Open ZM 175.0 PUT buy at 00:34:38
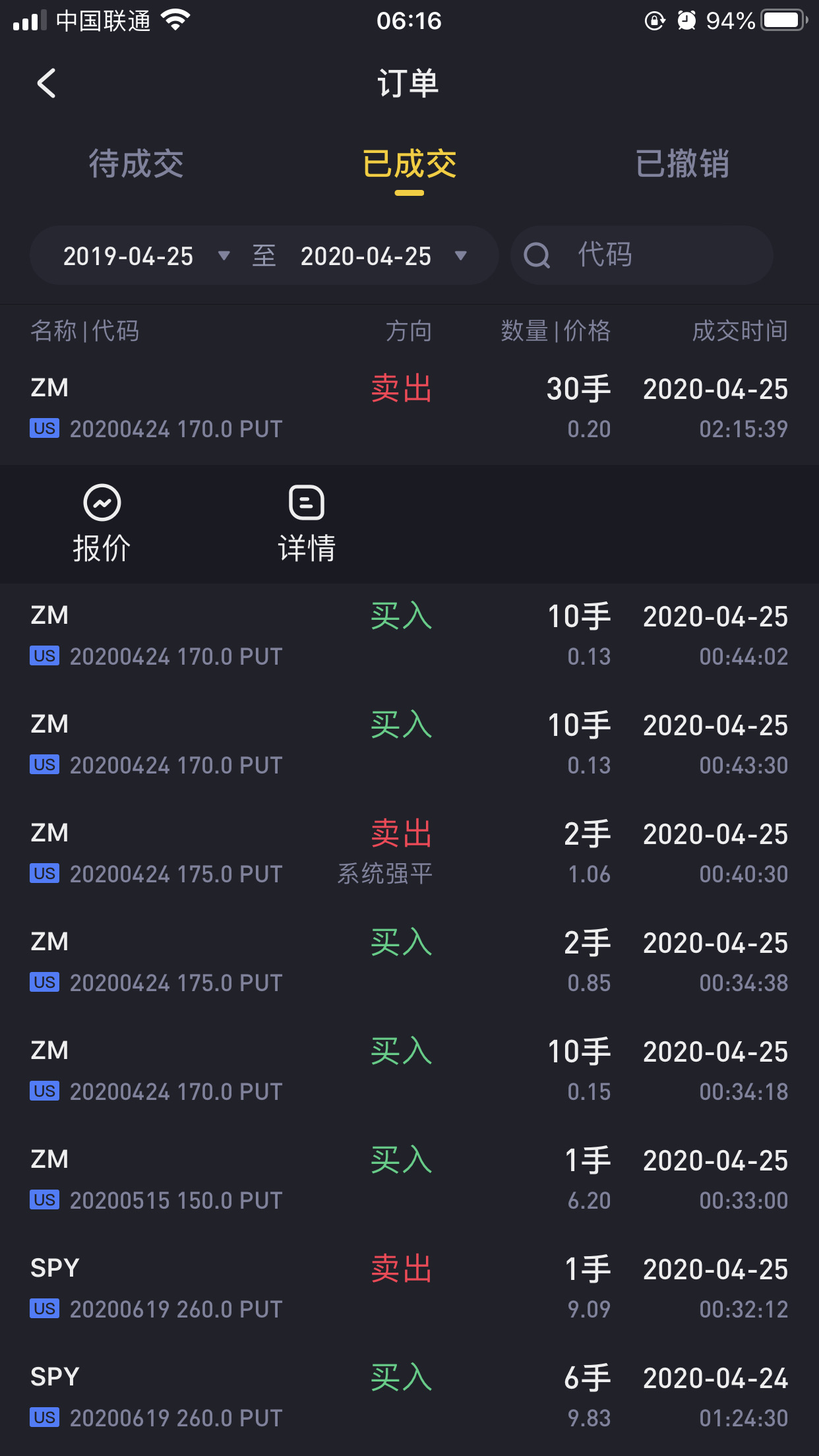This screenshot has width=819, height=1456. pyautogui.click(x=409, y=962)
